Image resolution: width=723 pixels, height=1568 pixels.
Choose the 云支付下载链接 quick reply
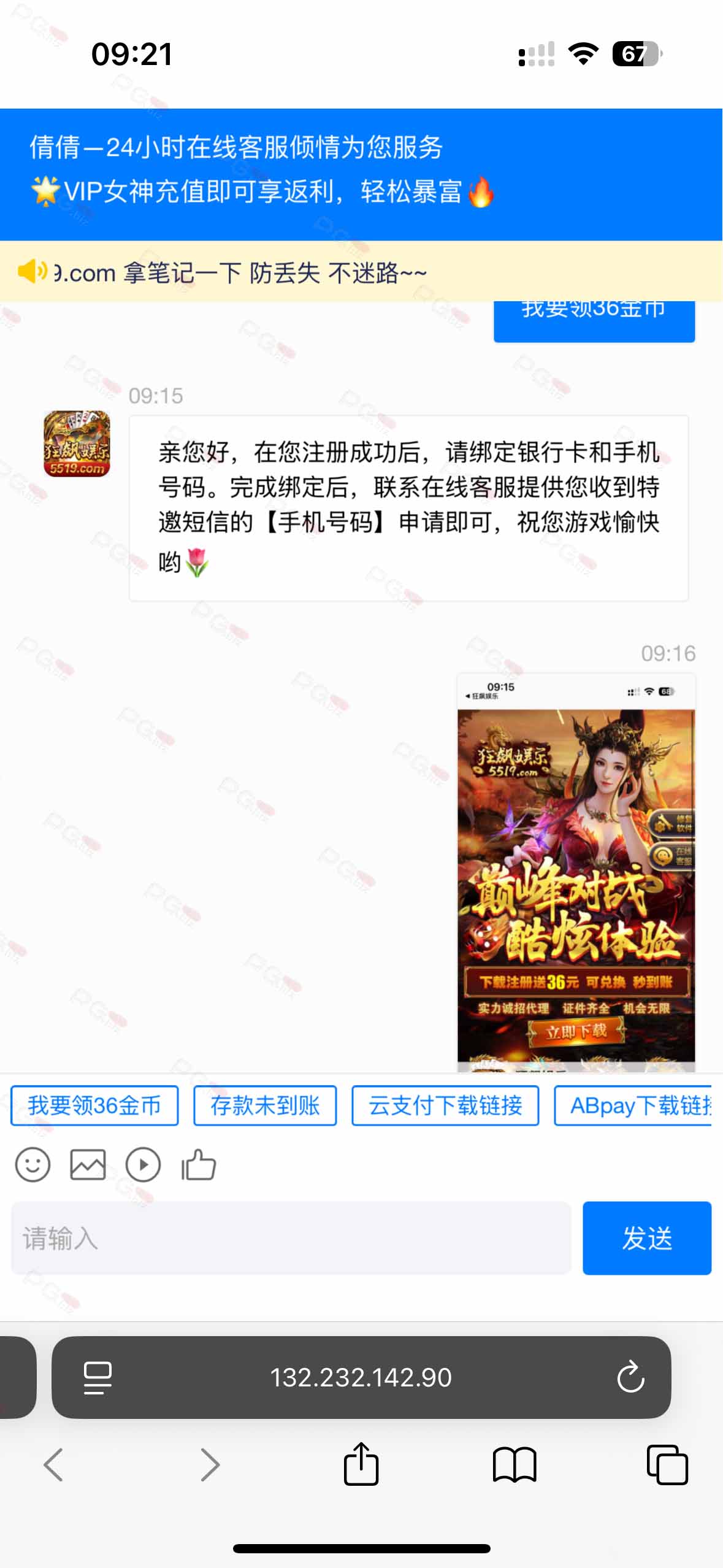pyautogui.click(x=445, y=1105)
